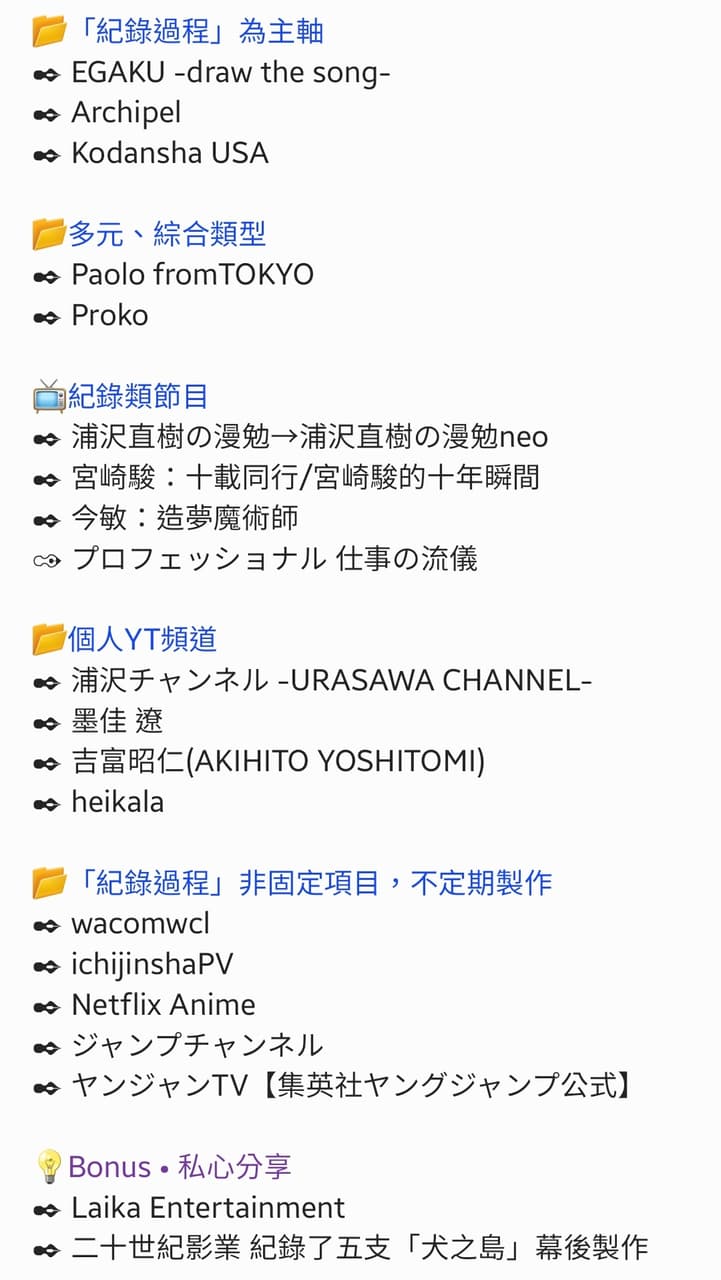This screenshot has height=1280, width=721.
Task: Open the 紀錄類節目 heading link
Action: tap(138, 396)
